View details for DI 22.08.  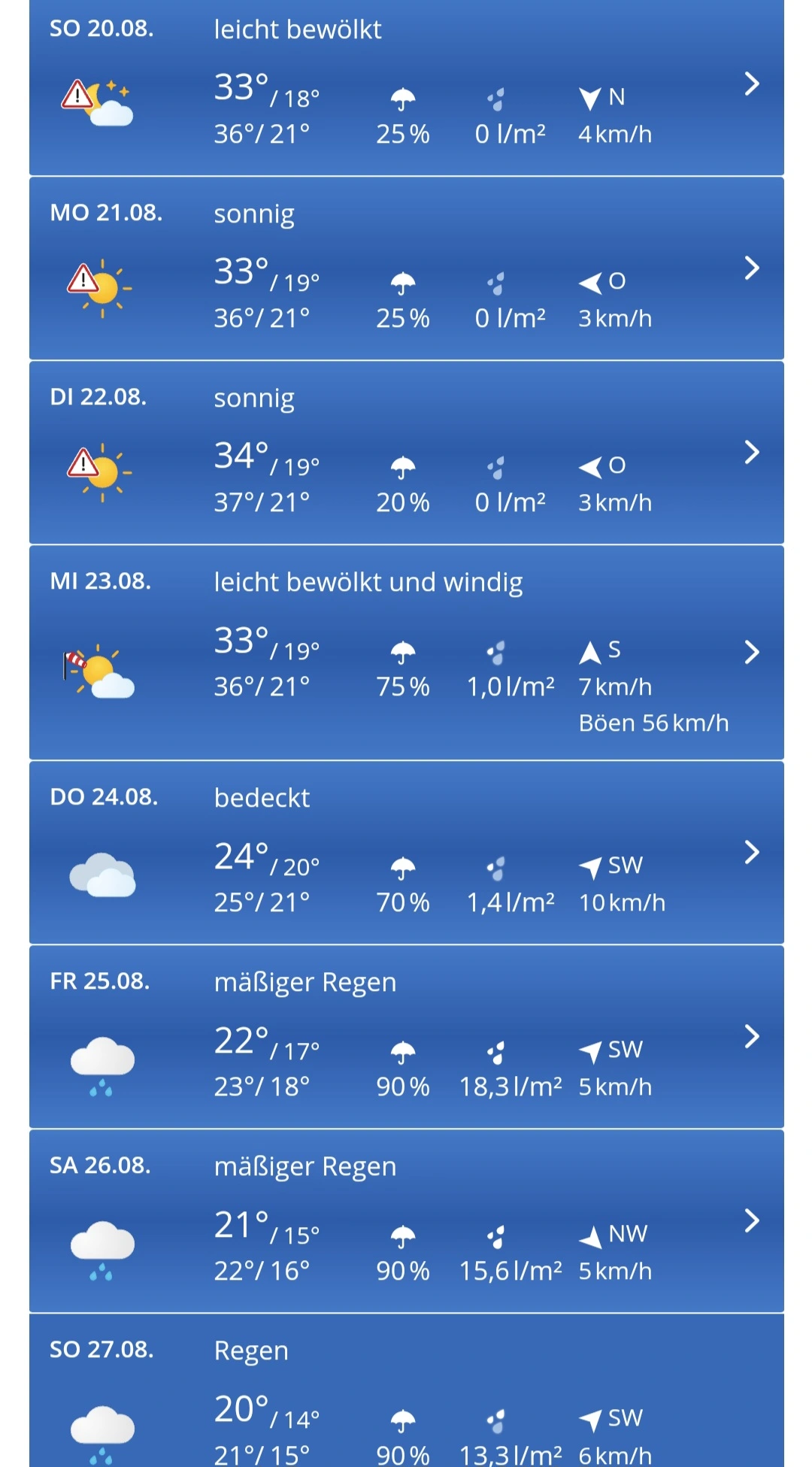coord(751,453)
